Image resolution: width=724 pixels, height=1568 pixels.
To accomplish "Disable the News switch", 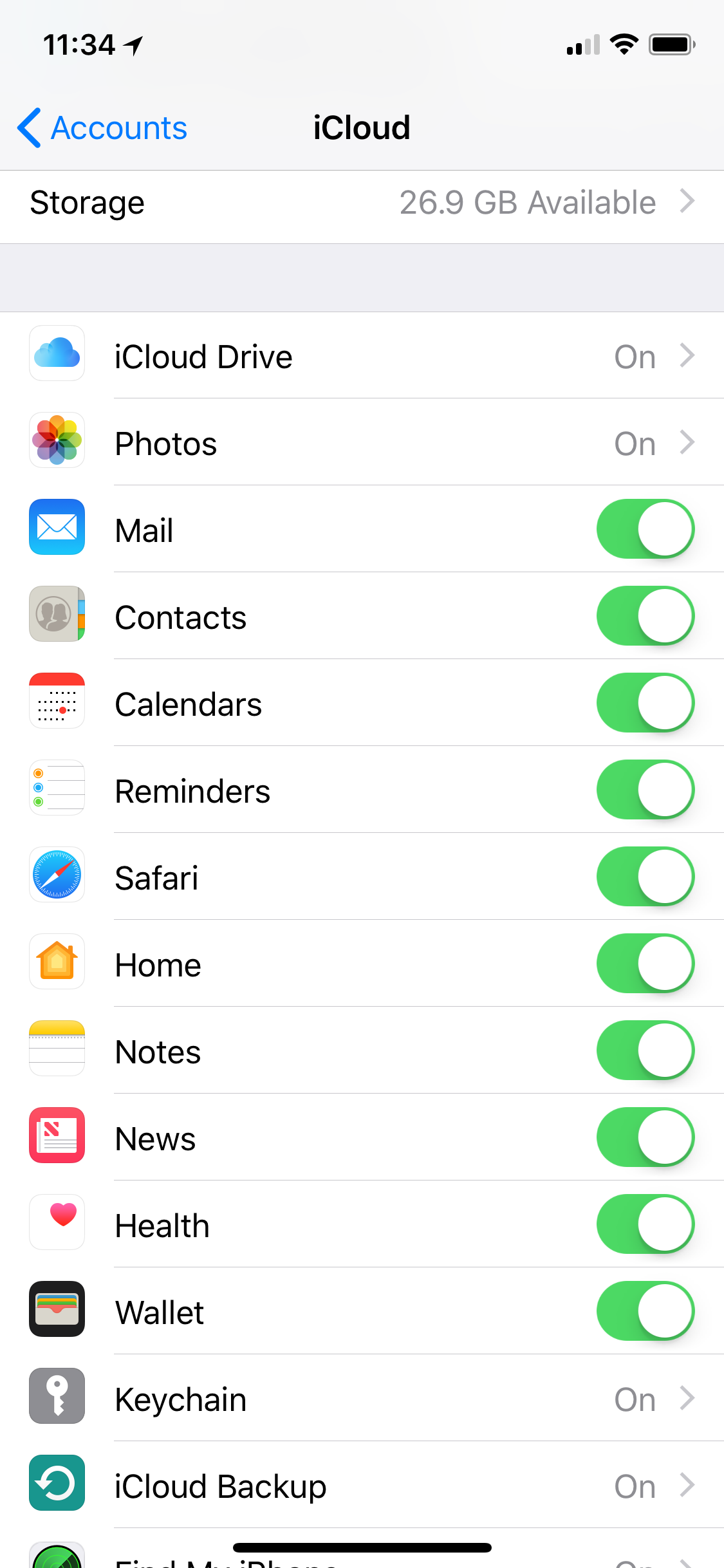I will point(645,1137).
